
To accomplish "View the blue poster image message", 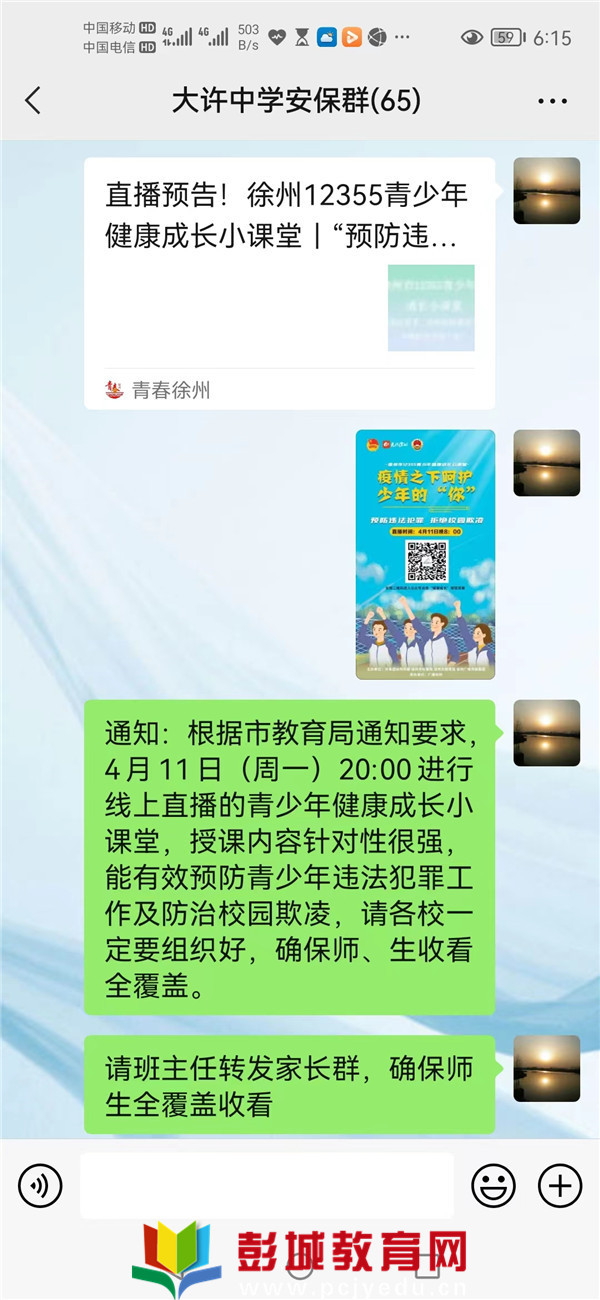I will click(x=425, y=554).
